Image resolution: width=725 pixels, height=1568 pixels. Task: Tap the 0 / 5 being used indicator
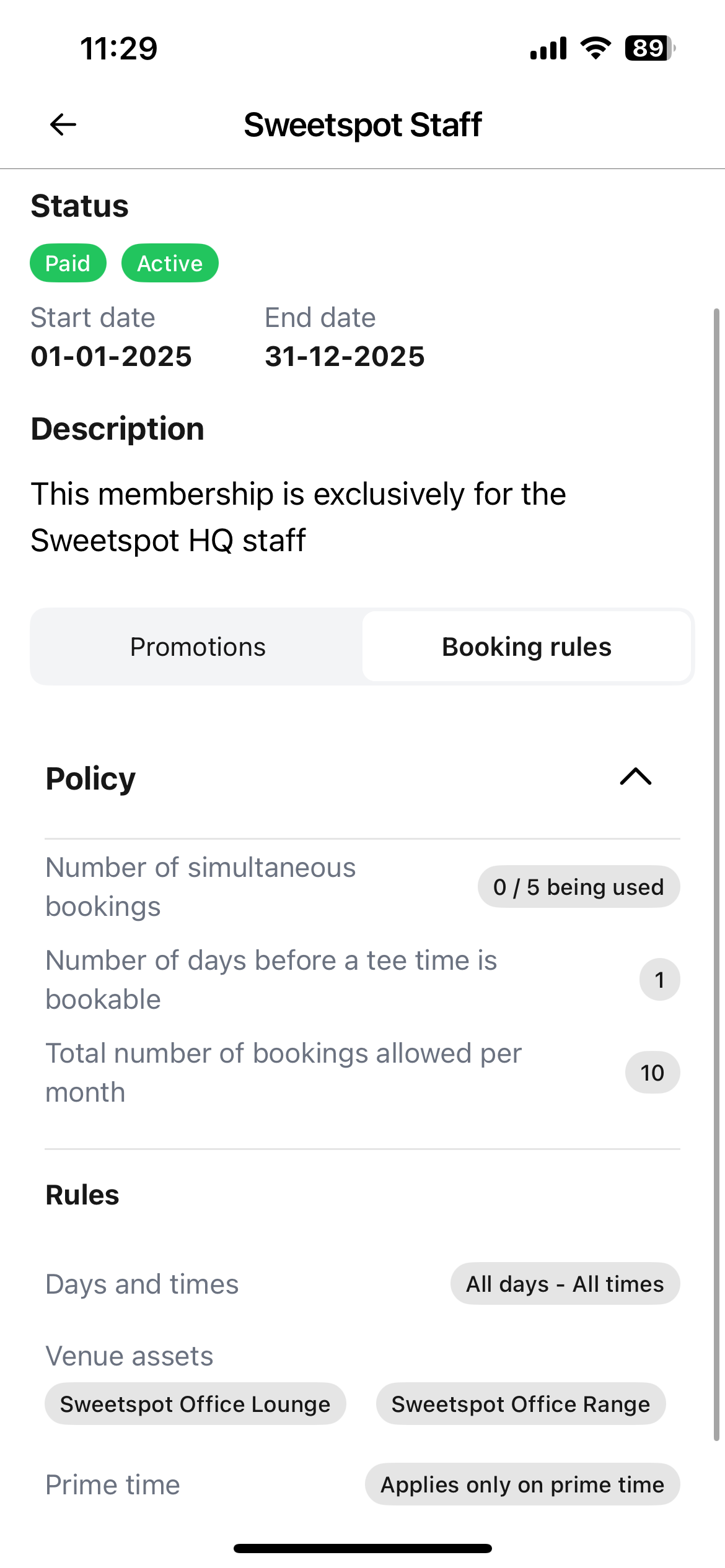tap(578, 886)
